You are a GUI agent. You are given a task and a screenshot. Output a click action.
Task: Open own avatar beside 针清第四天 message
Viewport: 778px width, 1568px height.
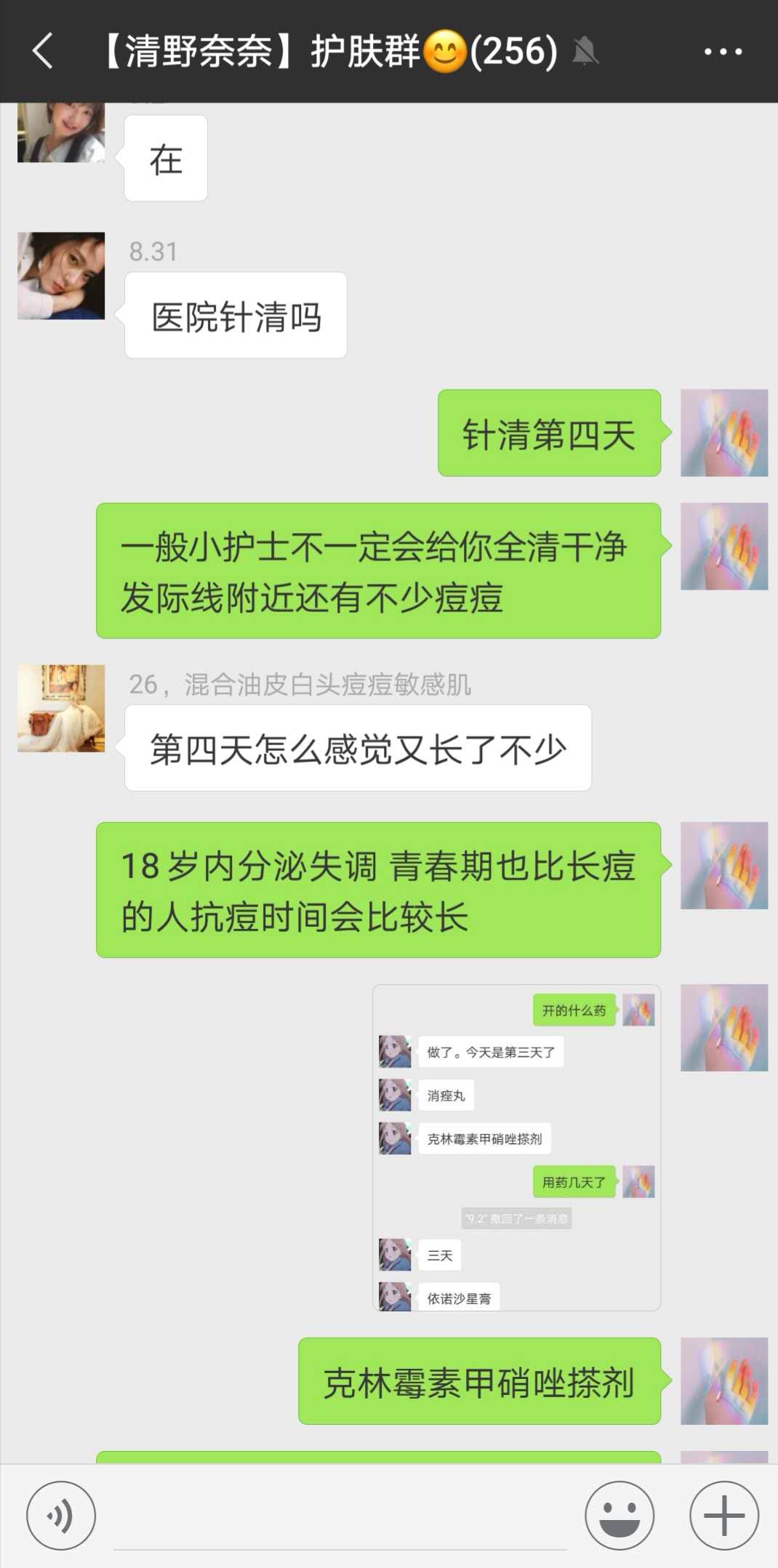coord(723,433)
